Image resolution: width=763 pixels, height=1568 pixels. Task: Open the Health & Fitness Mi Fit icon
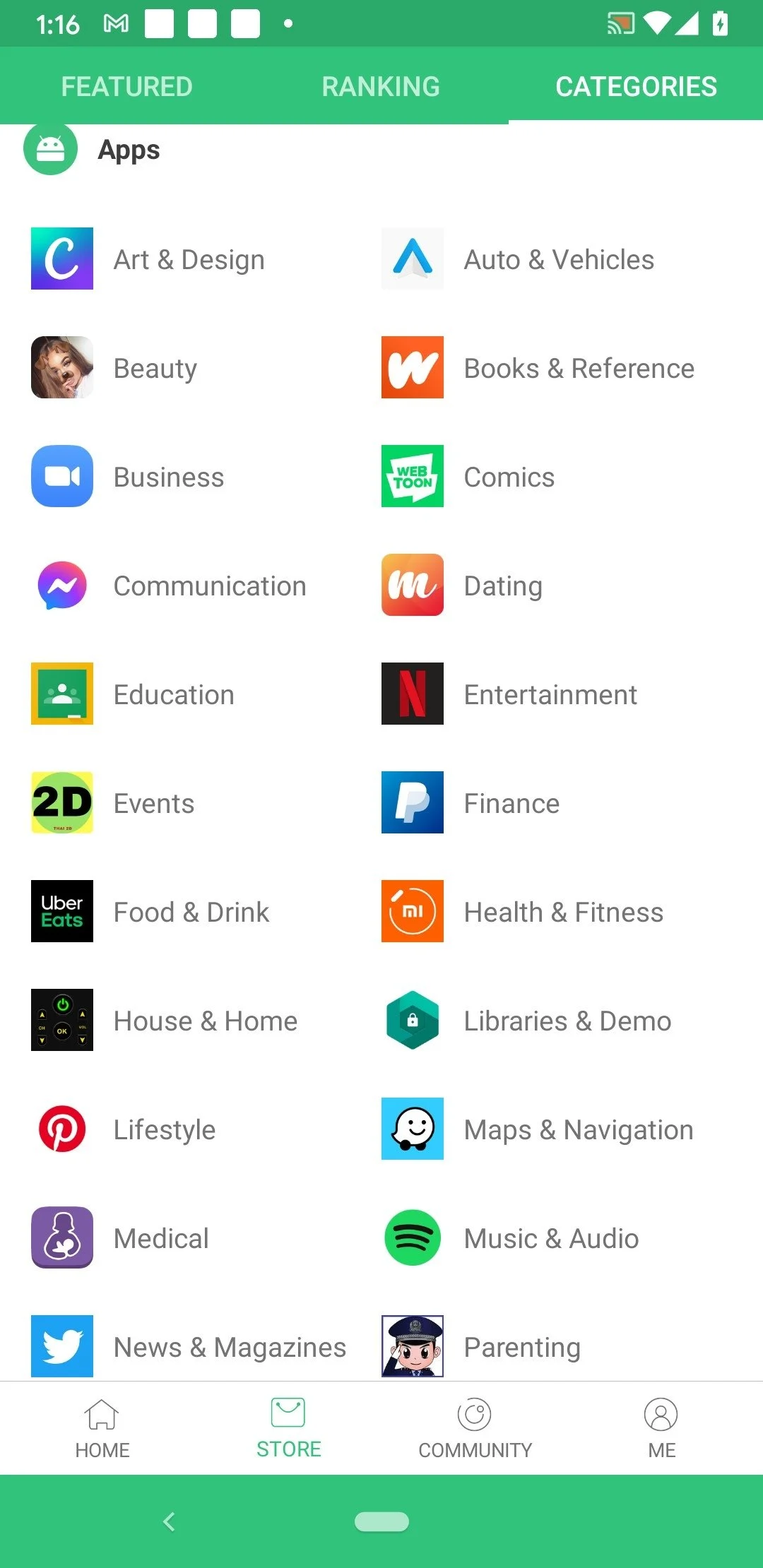[412, 911]
